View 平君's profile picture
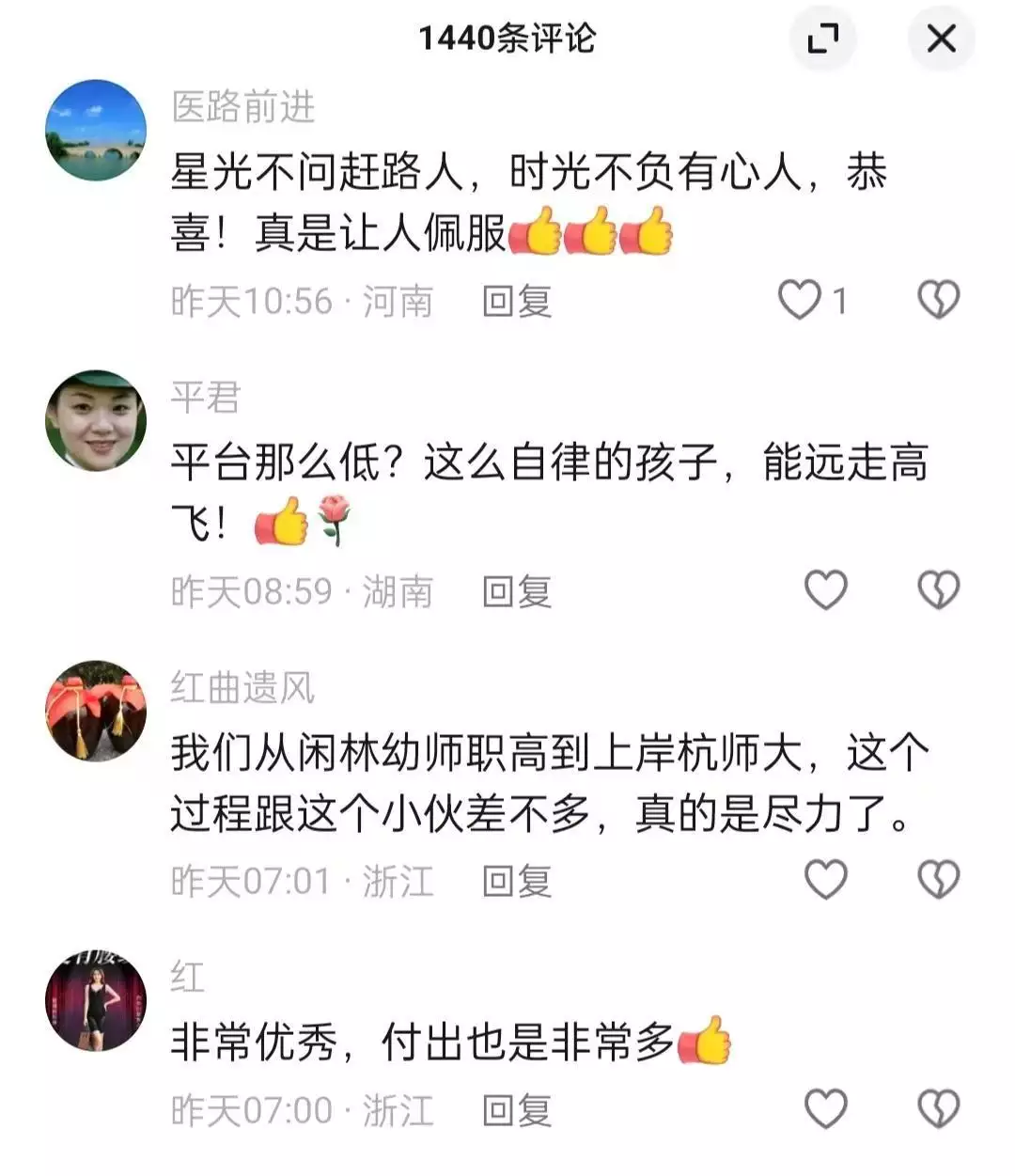The height and width of the screenshot is (1176, 1015). [x=96, y=420]
